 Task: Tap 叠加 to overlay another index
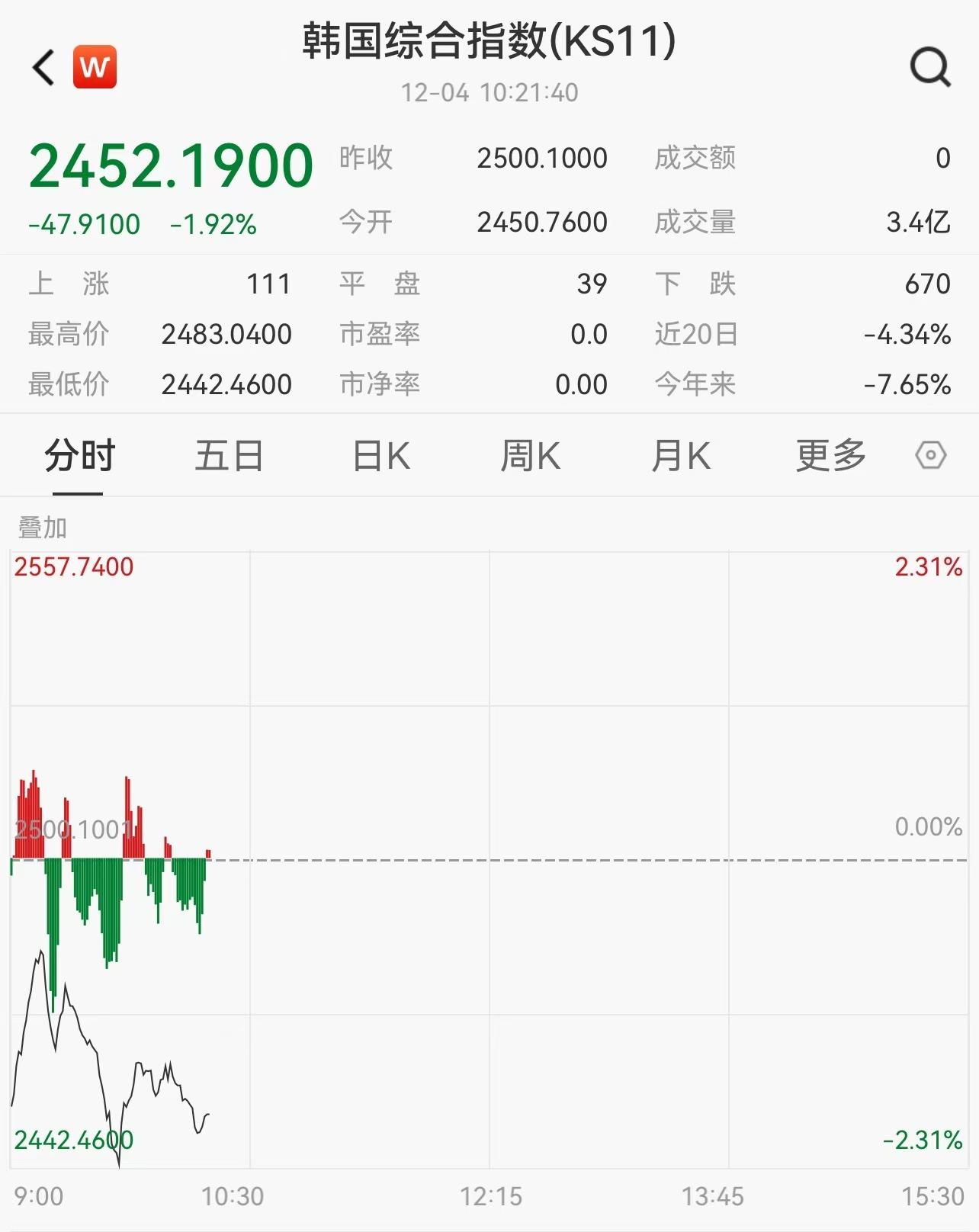click(x=42, y=528)
